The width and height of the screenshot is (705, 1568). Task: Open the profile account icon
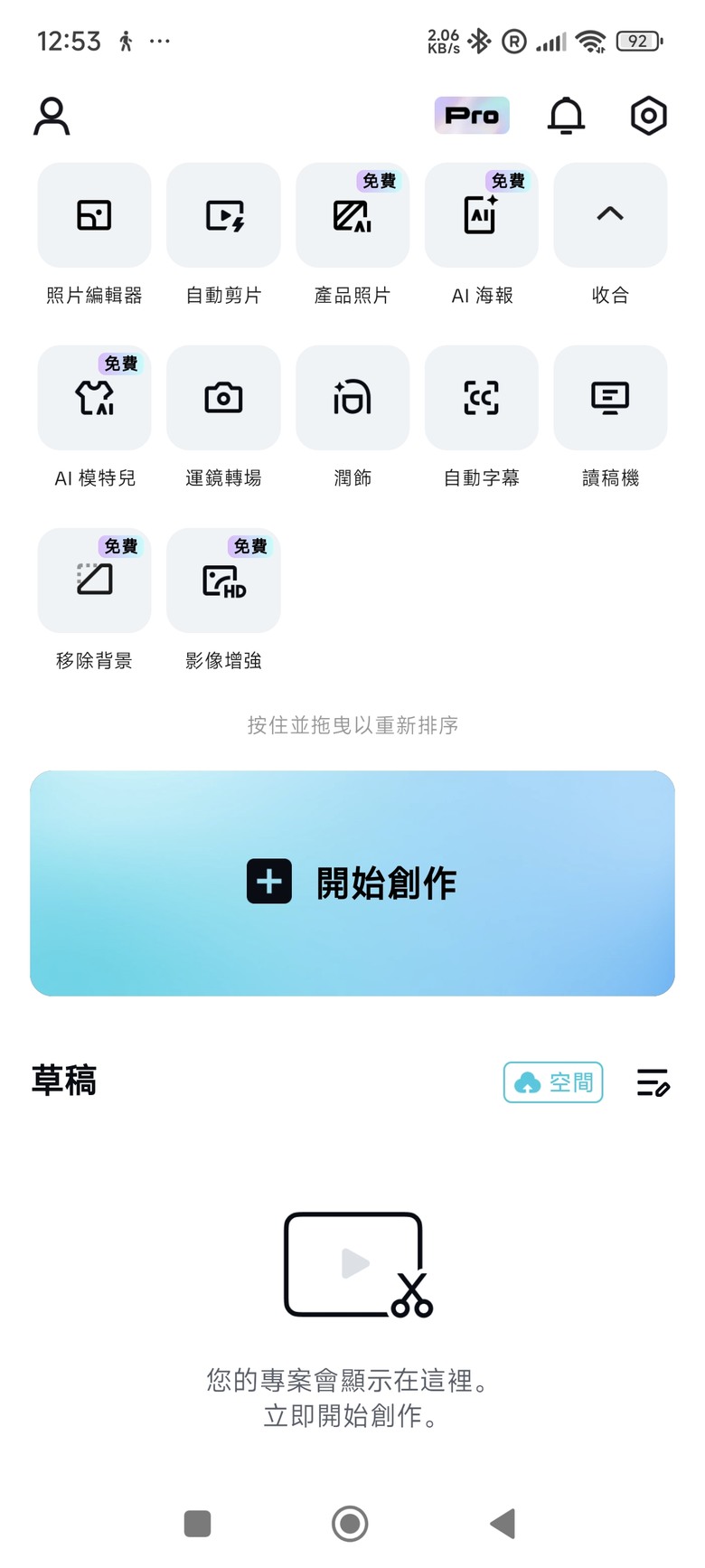pos(52,116)
